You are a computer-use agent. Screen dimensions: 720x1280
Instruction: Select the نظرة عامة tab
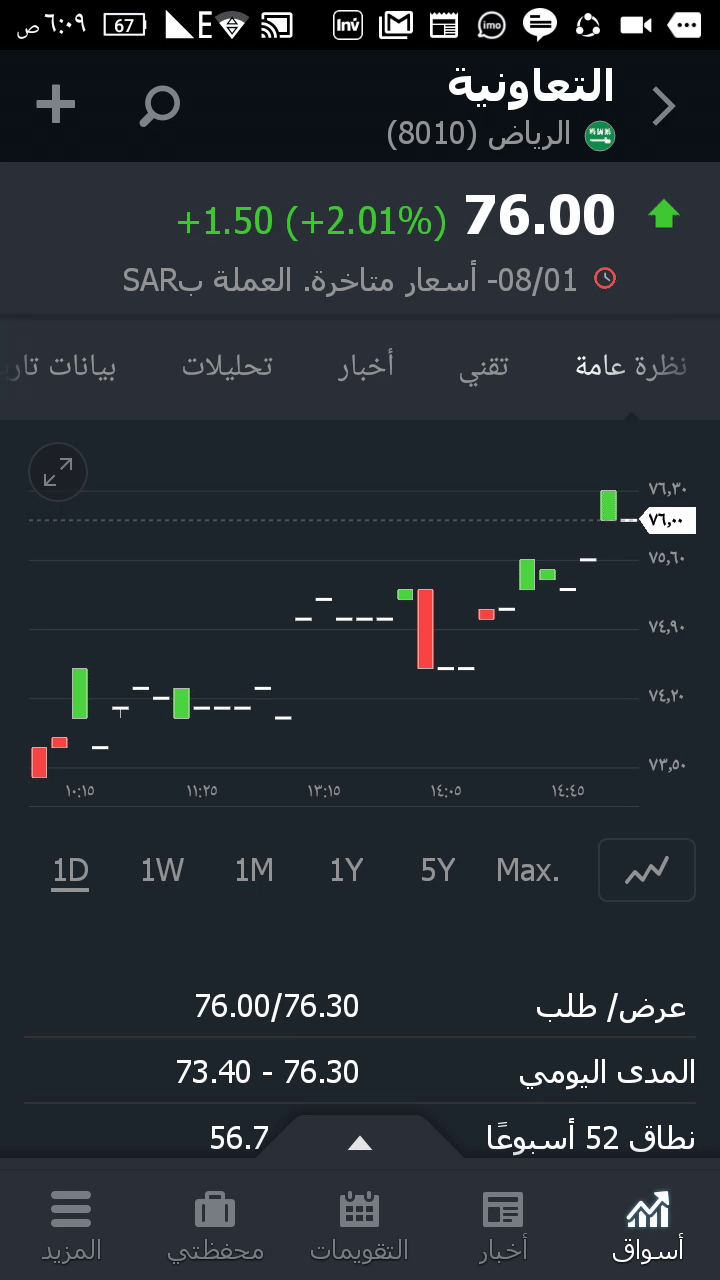(x=631, y=366)
